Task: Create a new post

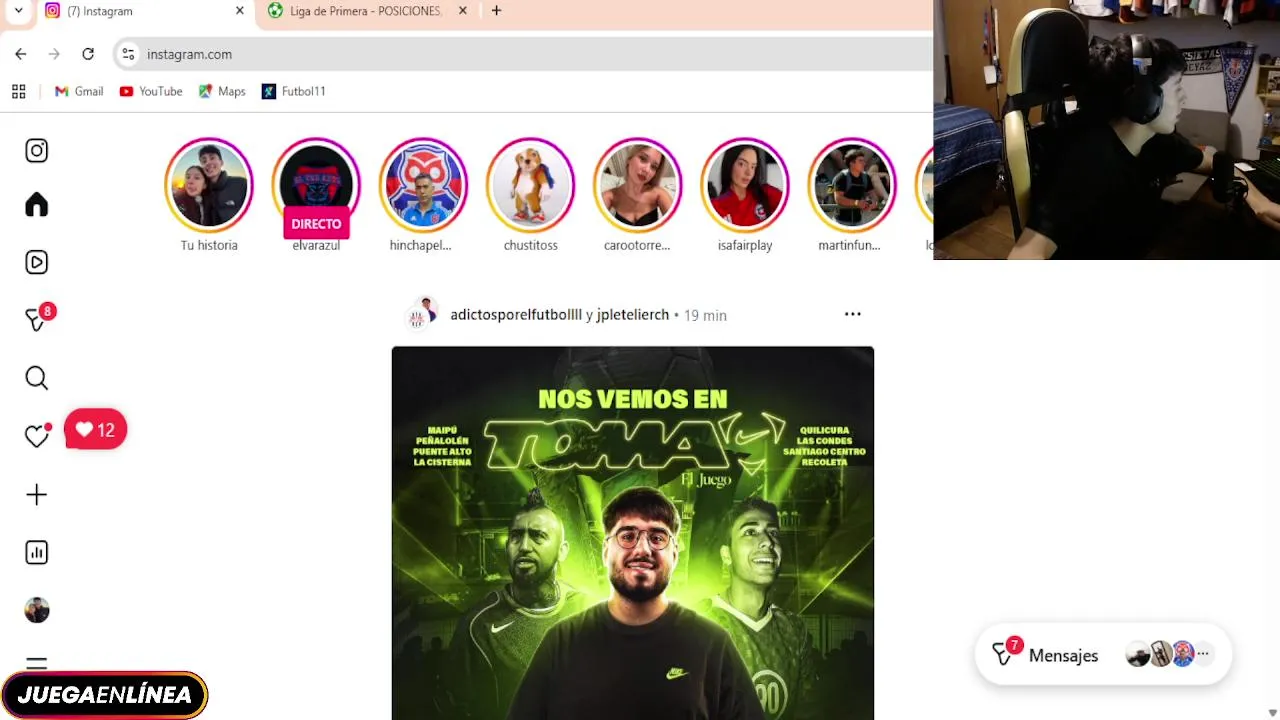Action: (37, 495)
